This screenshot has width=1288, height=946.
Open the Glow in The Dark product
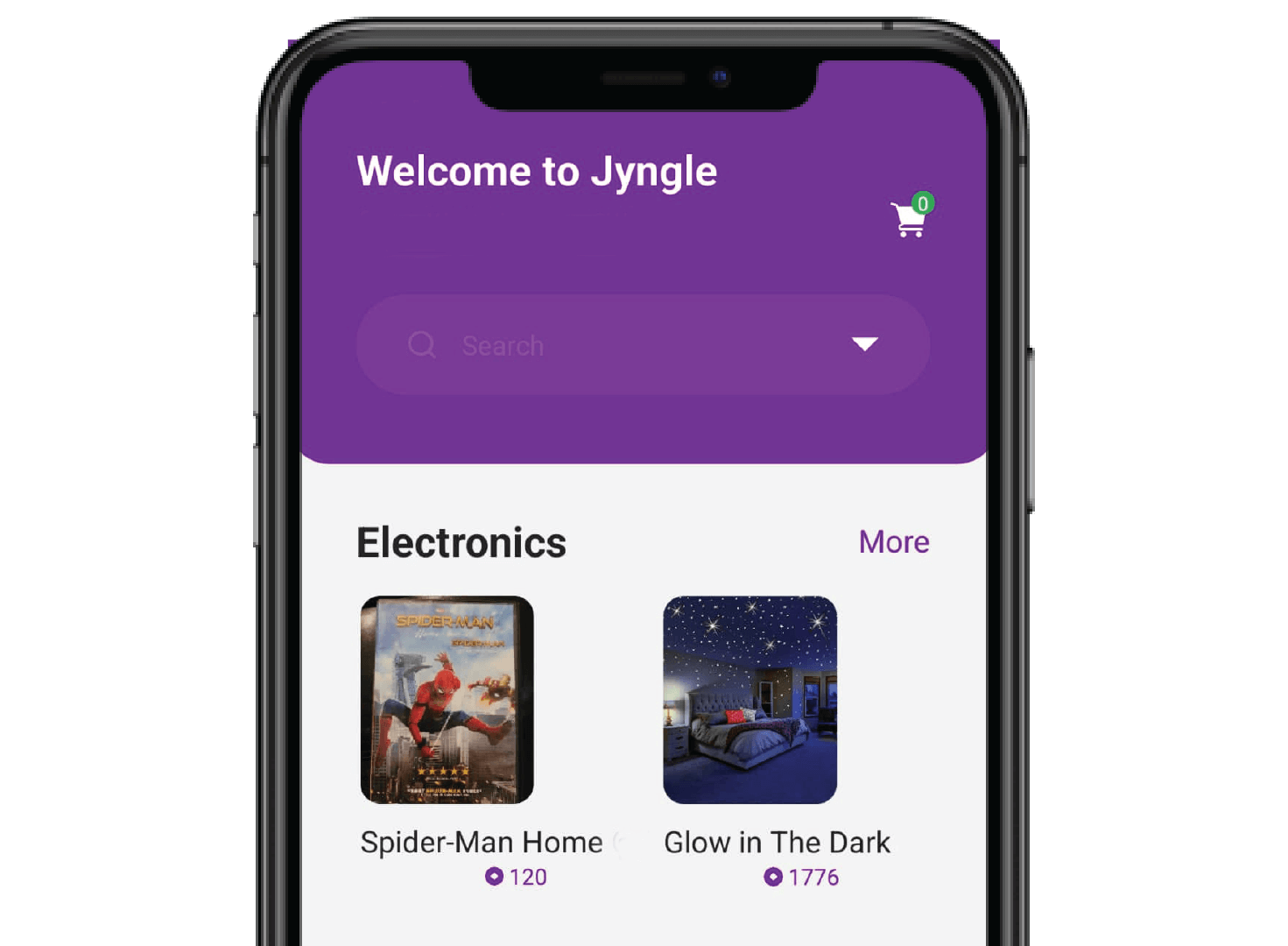click(750, 700)
